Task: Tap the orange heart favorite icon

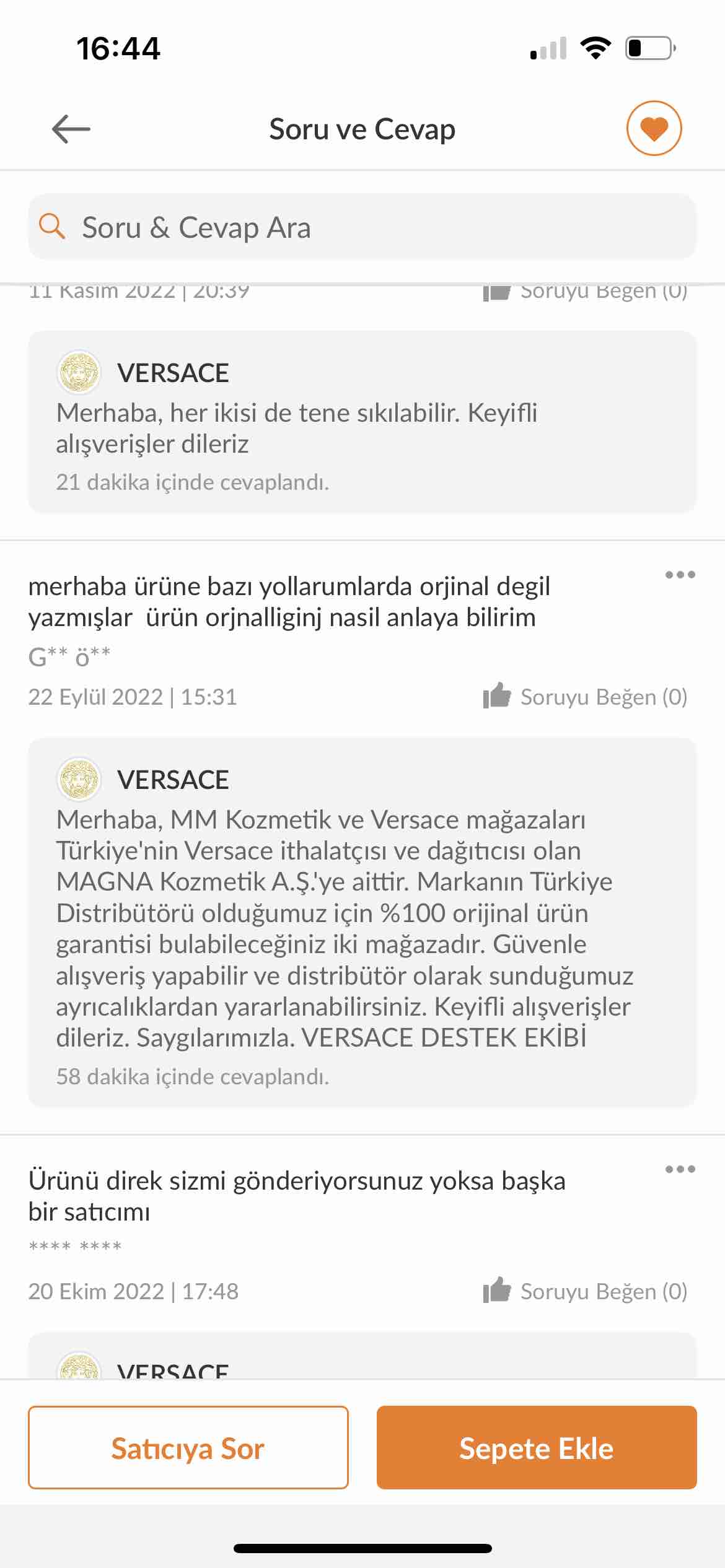Action: click(654, 128)
